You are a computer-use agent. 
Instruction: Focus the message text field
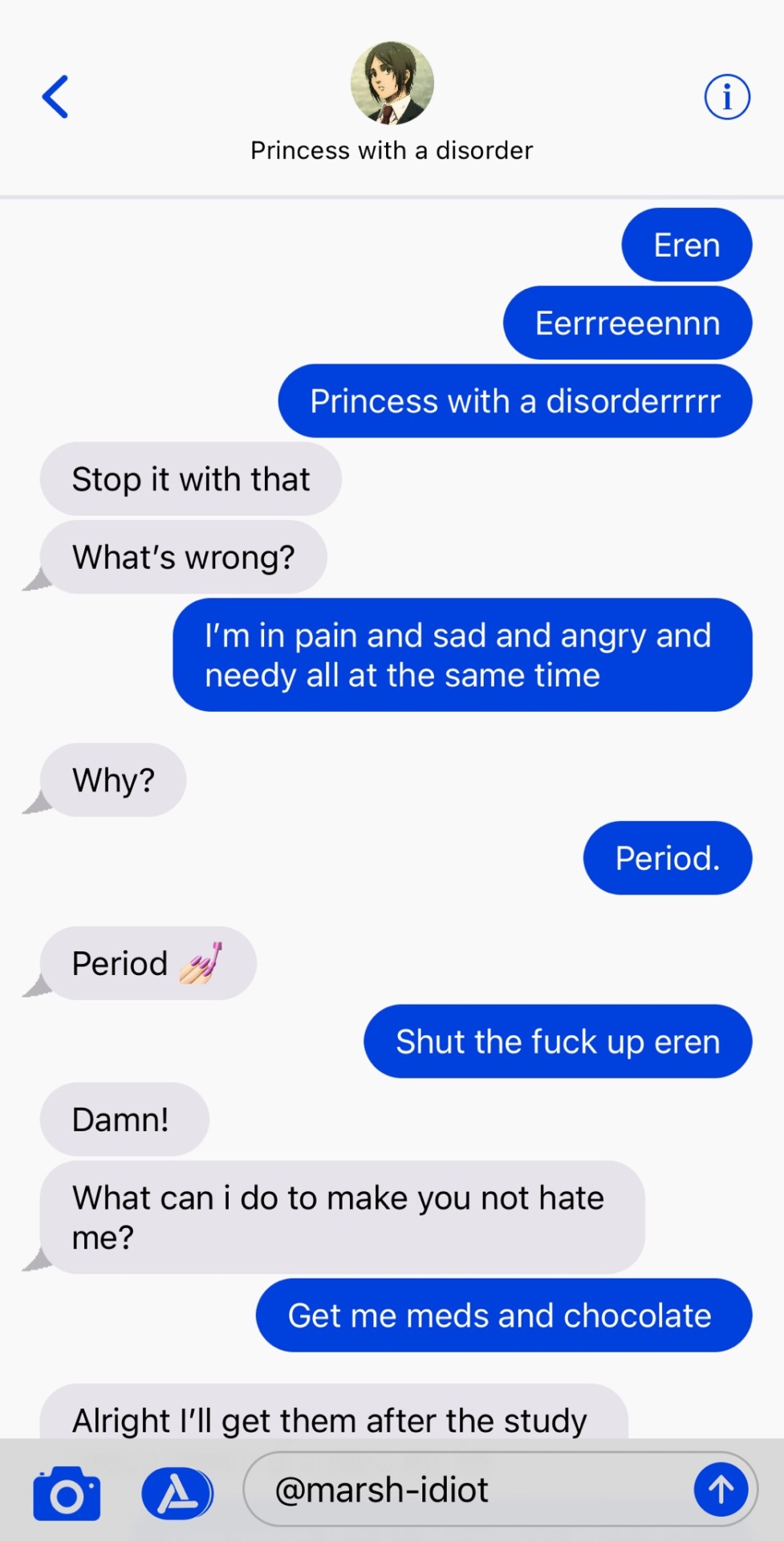pos(473,1490)
